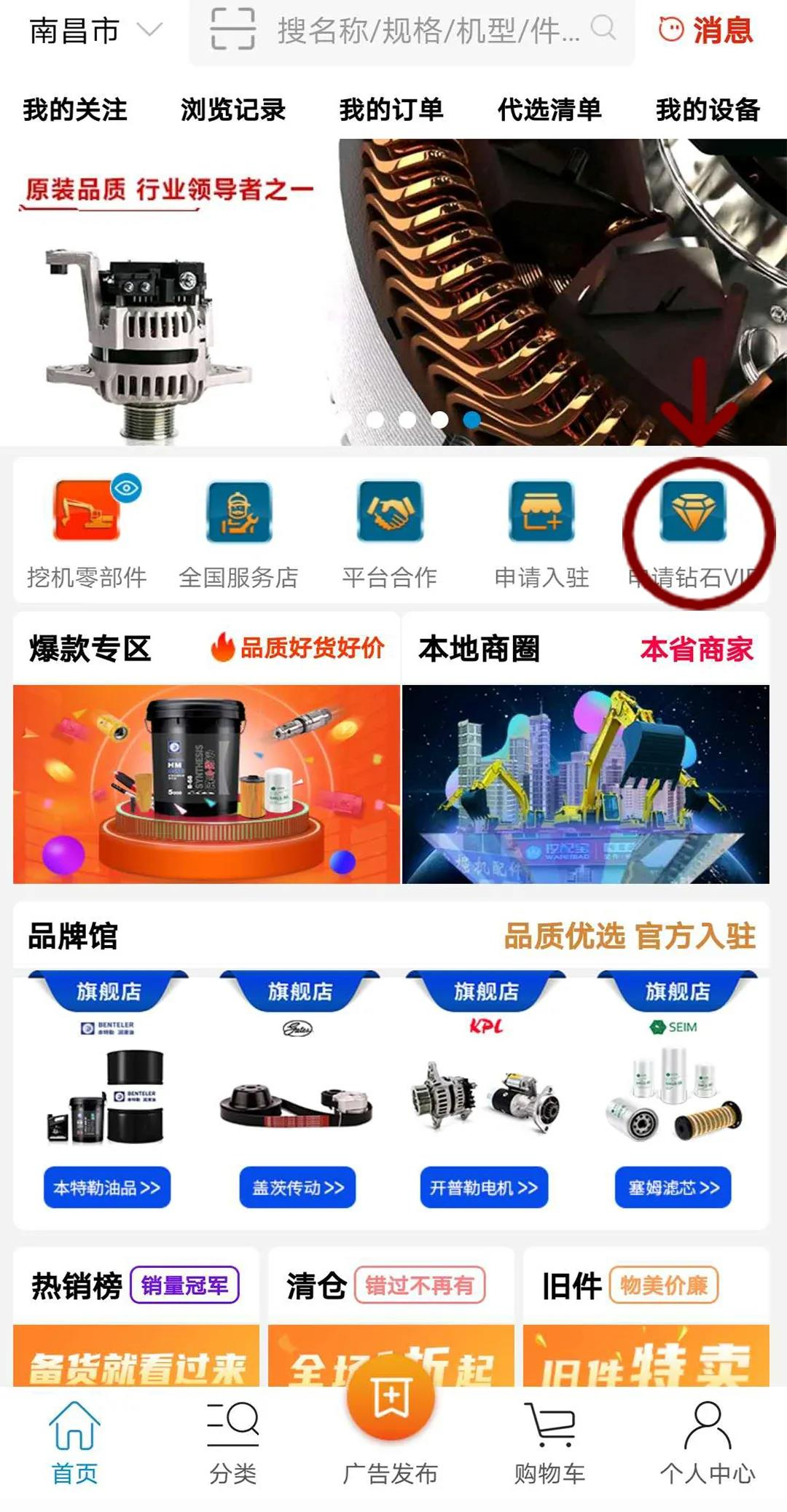Tap the 本特勒油品 flagship store button
The width and height of the screenshot is (787, 1512).
tap(107, 1188)
